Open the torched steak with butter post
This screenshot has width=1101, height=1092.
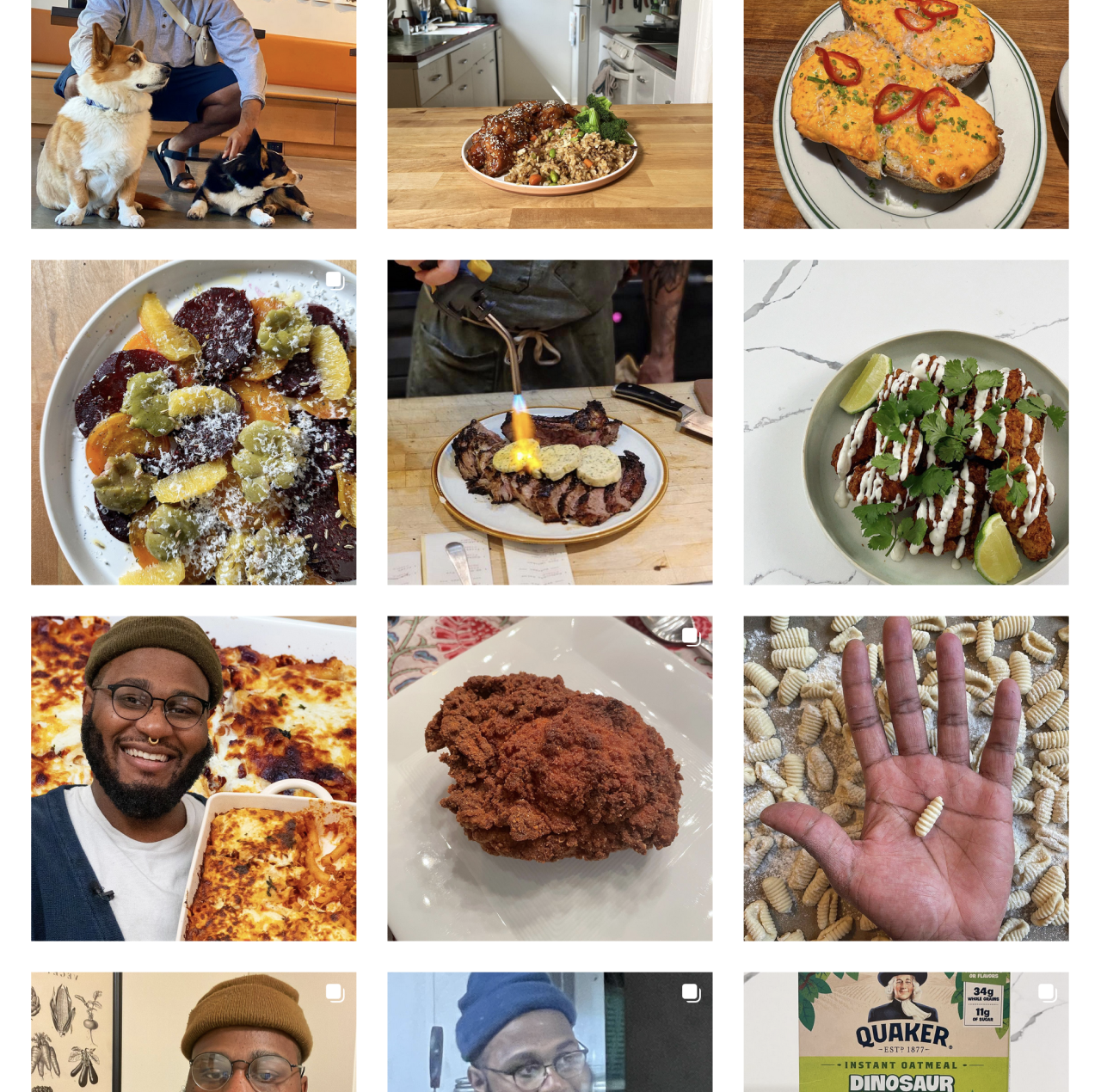550,422
